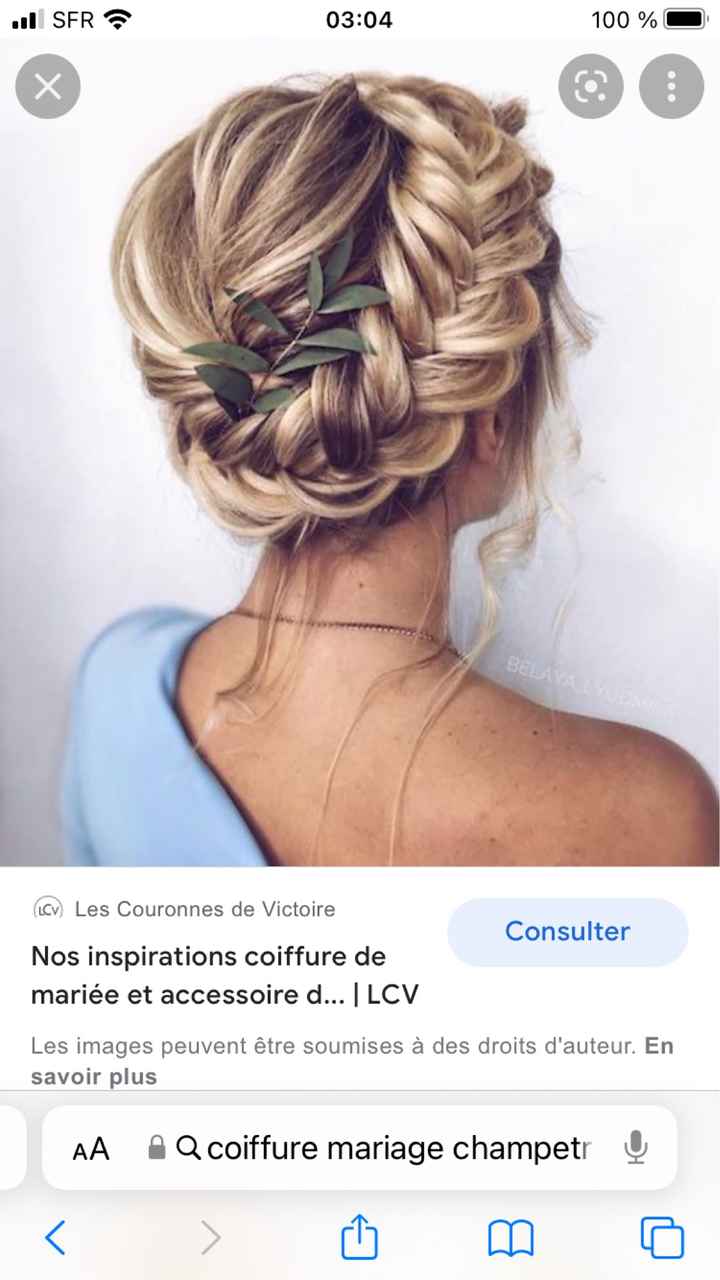Tap the forward navigation chevron

[x=210, y=1237]
